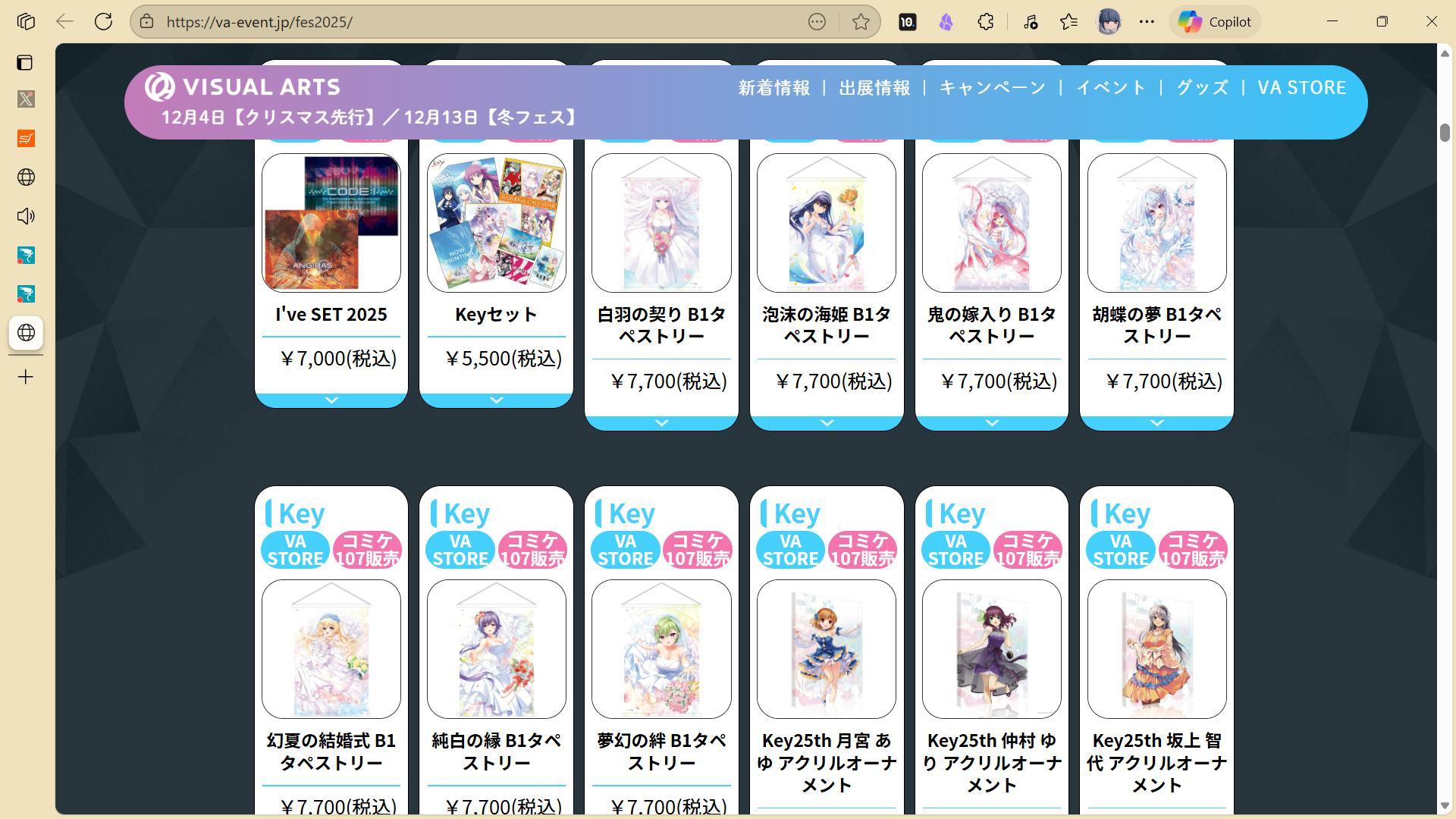Visit VA STORE from the header
The height and width of the screenshot is (819, 1456).
pyautogui.click(x=1301, y=88)
